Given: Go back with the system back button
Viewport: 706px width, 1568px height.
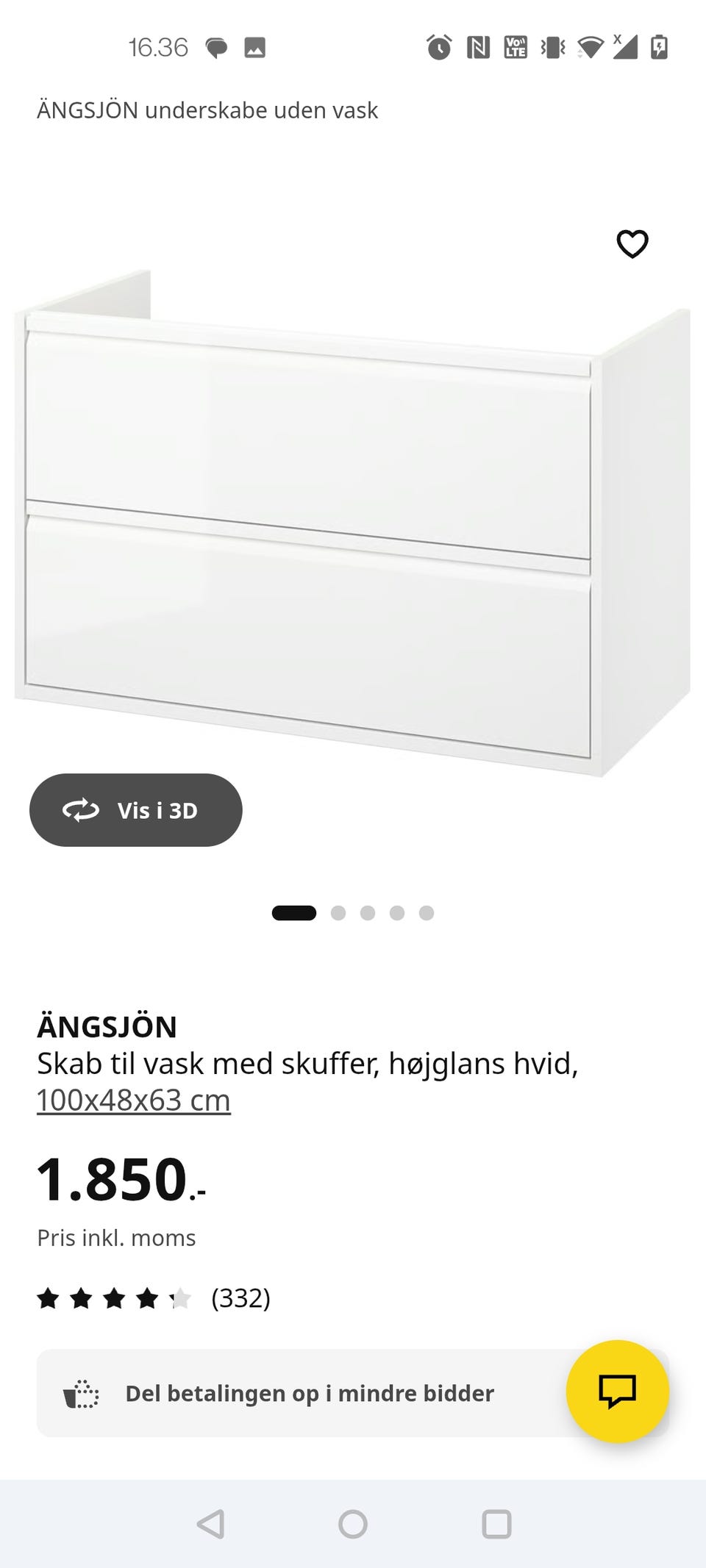Looking at the screenshot, I should [210, 1524].
